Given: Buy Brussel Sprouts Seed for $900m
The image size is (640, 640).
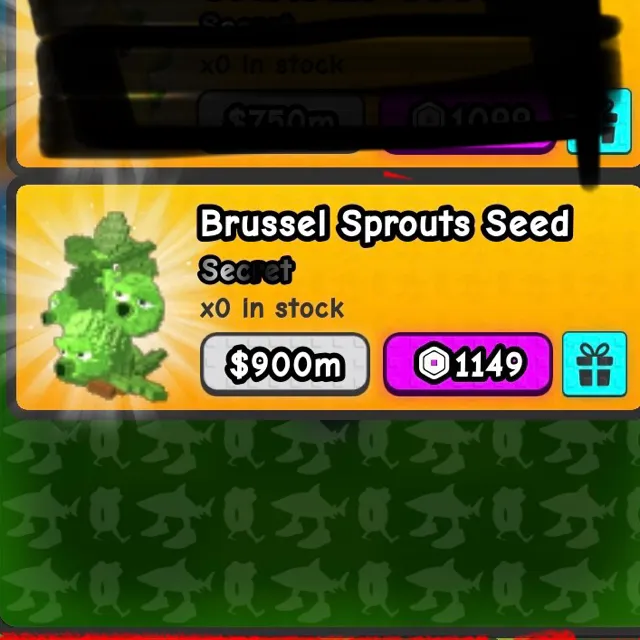Looking at the screenshot, I should pos(285,365).
